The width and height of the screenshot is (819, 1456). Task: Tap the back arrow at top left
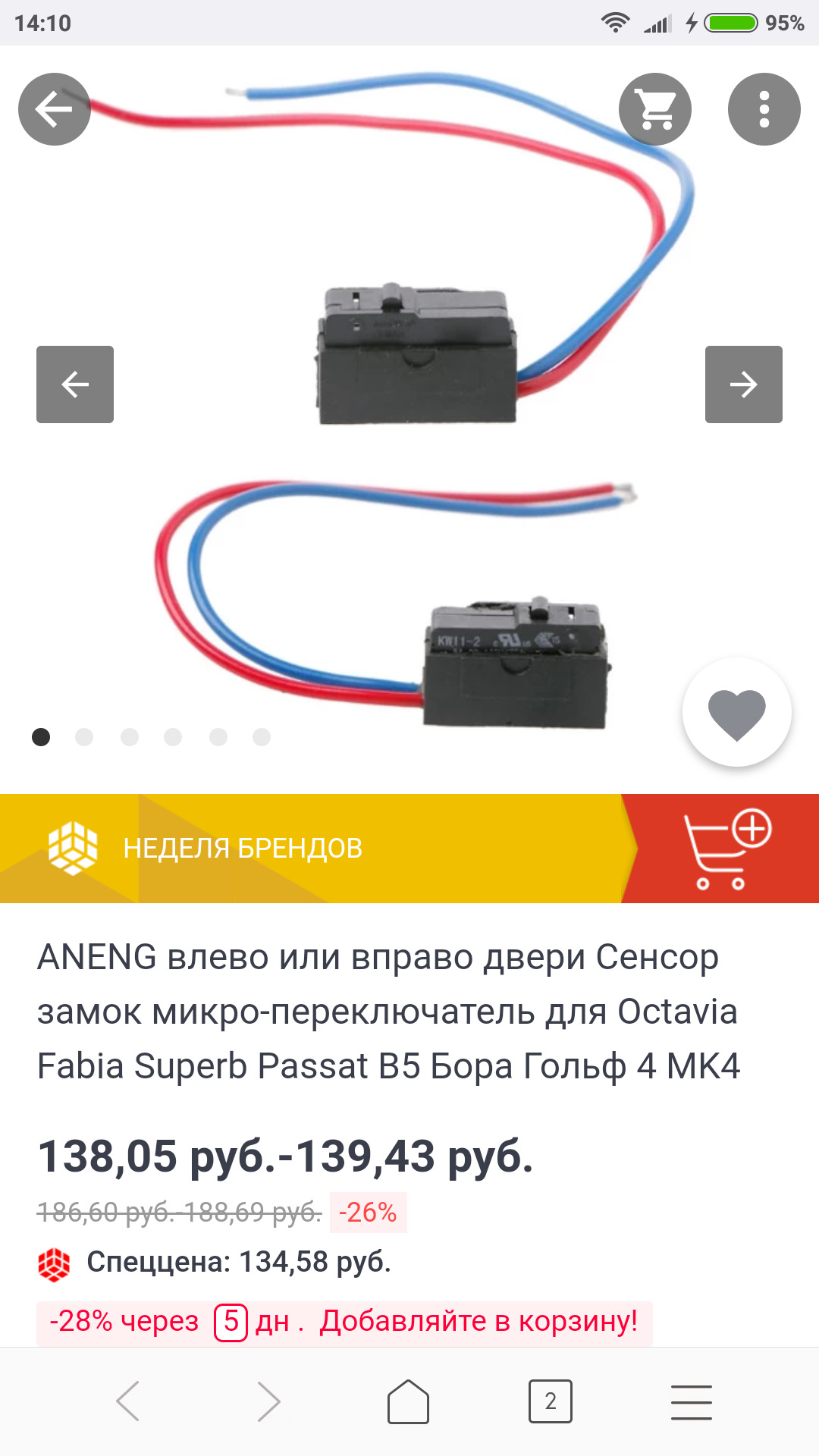pos(53,108)
